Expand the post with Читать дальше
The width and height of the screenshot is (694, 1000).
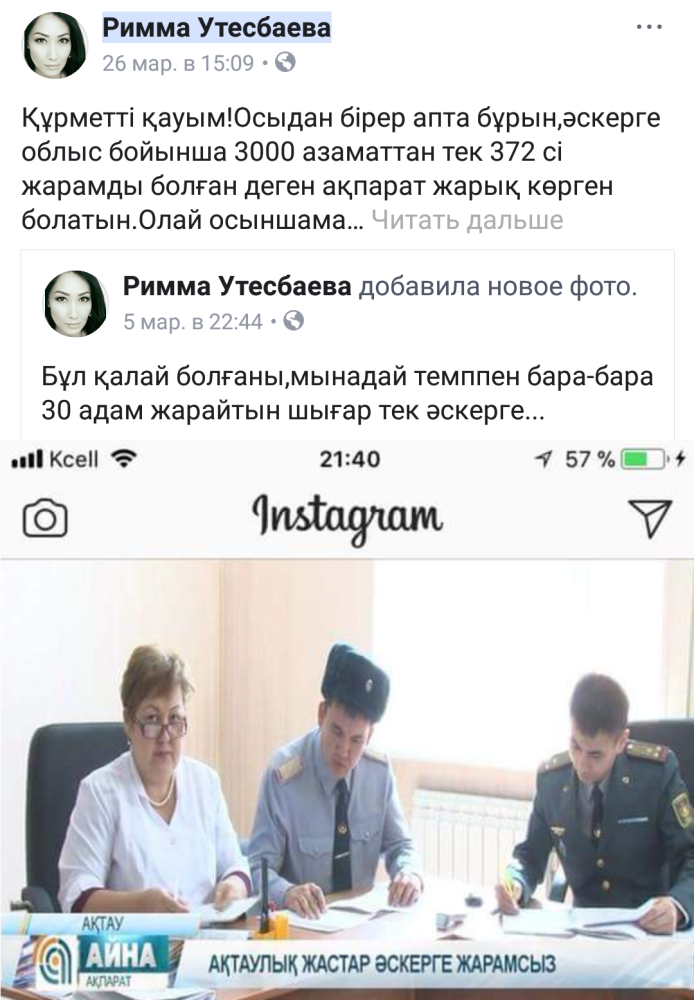pyautogui.click(x=467, y=220)
